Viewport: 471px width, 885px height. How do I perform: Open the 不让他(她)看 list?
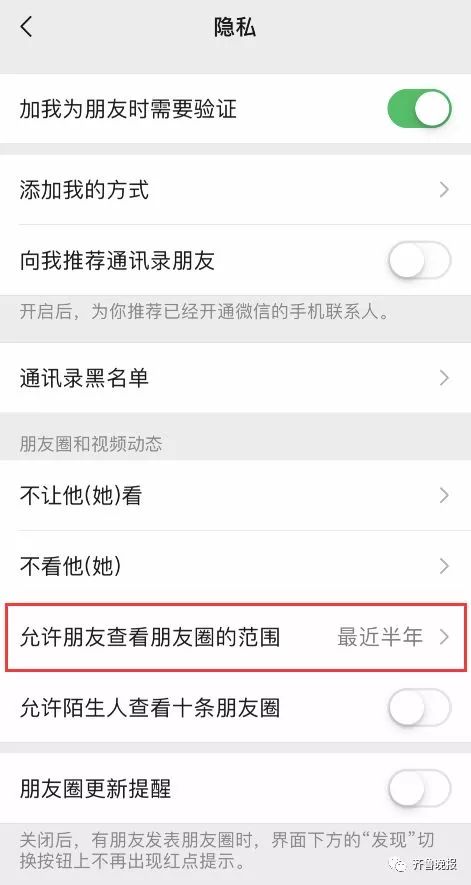point(236,496)
